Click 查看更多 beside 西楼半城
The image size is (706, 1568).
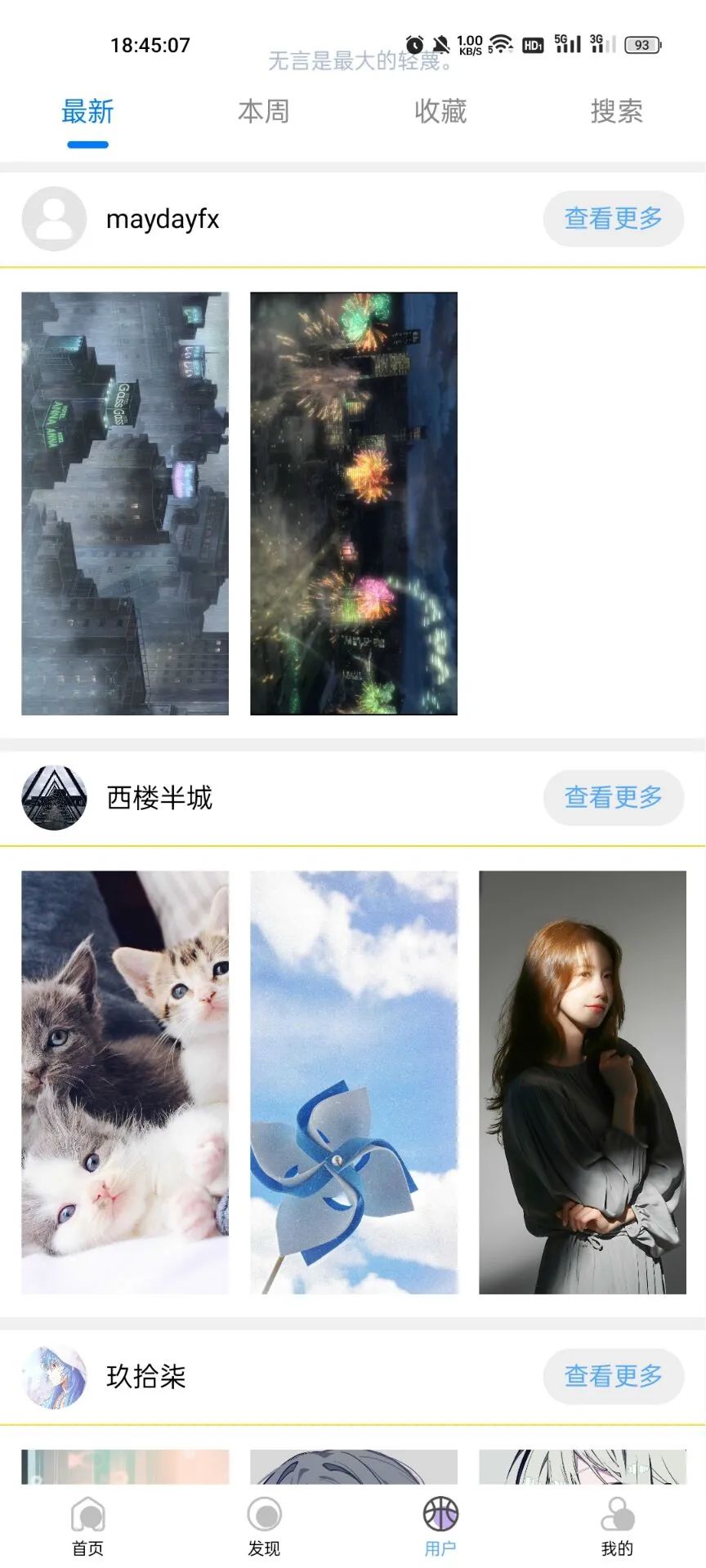[x=613, y=798]
